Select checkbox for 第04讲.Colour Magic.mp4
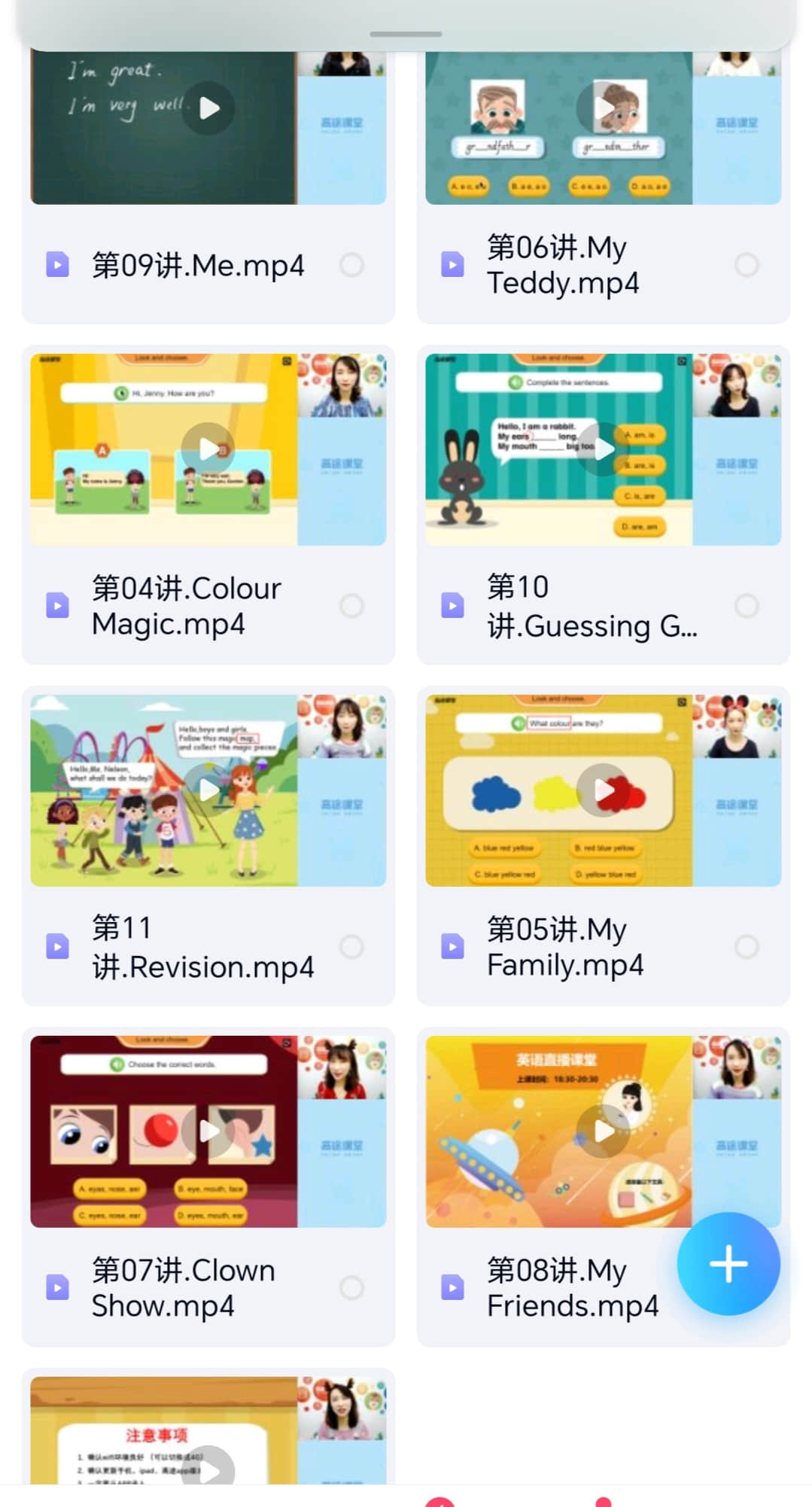Image resolution: width=812 pixels, height=1507 pixels. (x=351, y=606)
